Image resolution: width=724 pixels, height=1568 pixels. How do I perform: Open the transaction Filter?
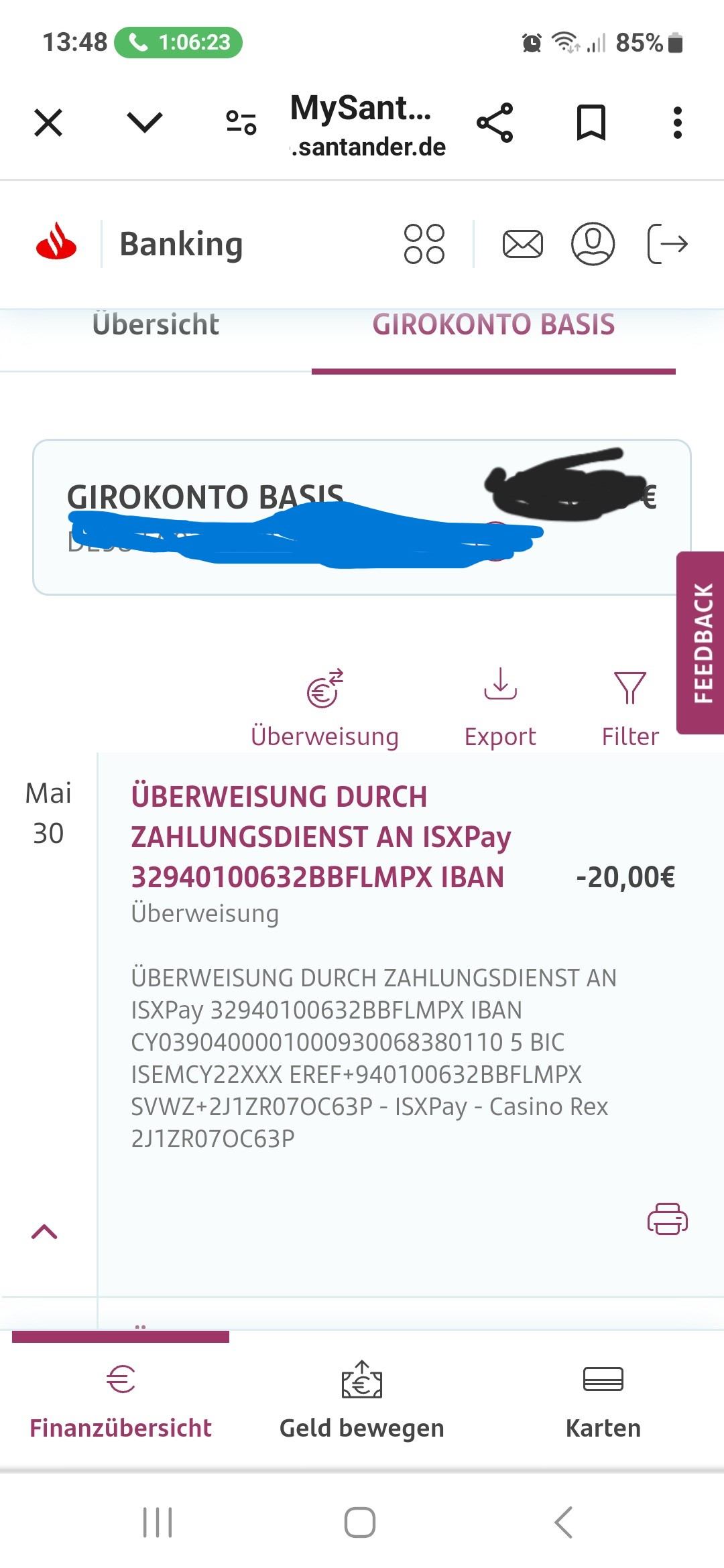(630, 708)
